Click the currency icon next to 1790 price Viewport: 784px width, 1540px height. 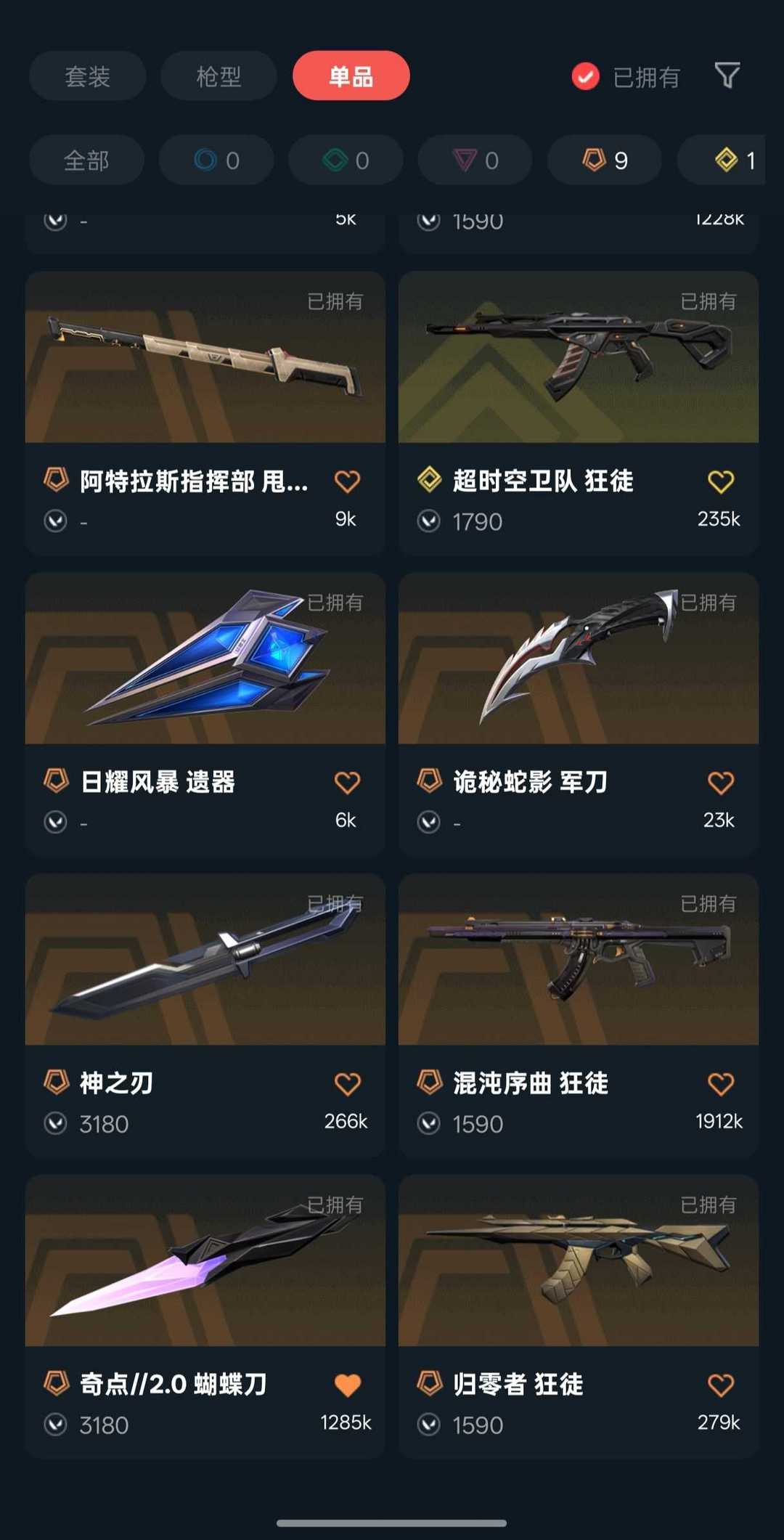tap(428, 521)
